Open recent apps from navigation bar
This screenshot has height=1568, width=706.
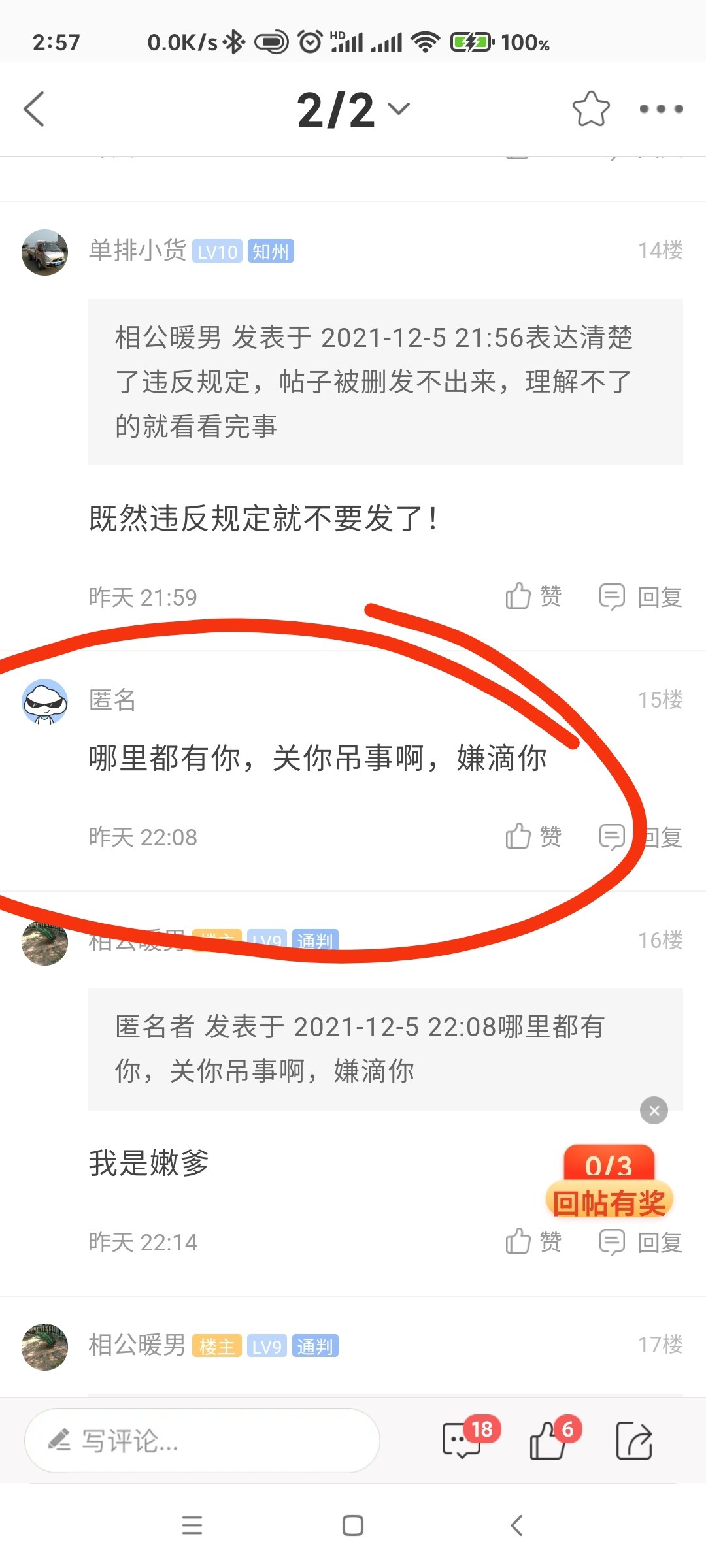click(192, 1526)
